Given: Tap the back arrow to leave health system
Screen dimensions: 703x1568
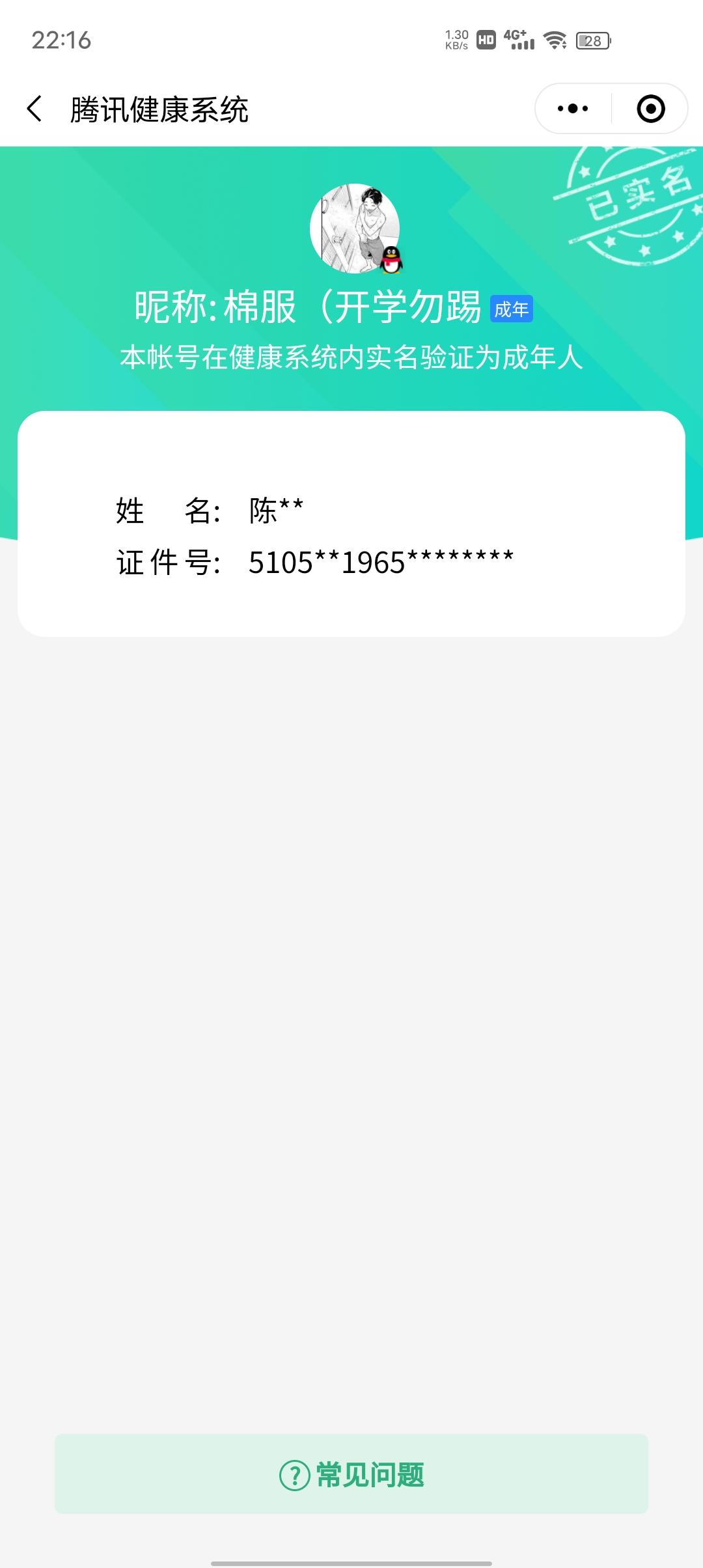Looking at the screenshot, I should point(36,107).
